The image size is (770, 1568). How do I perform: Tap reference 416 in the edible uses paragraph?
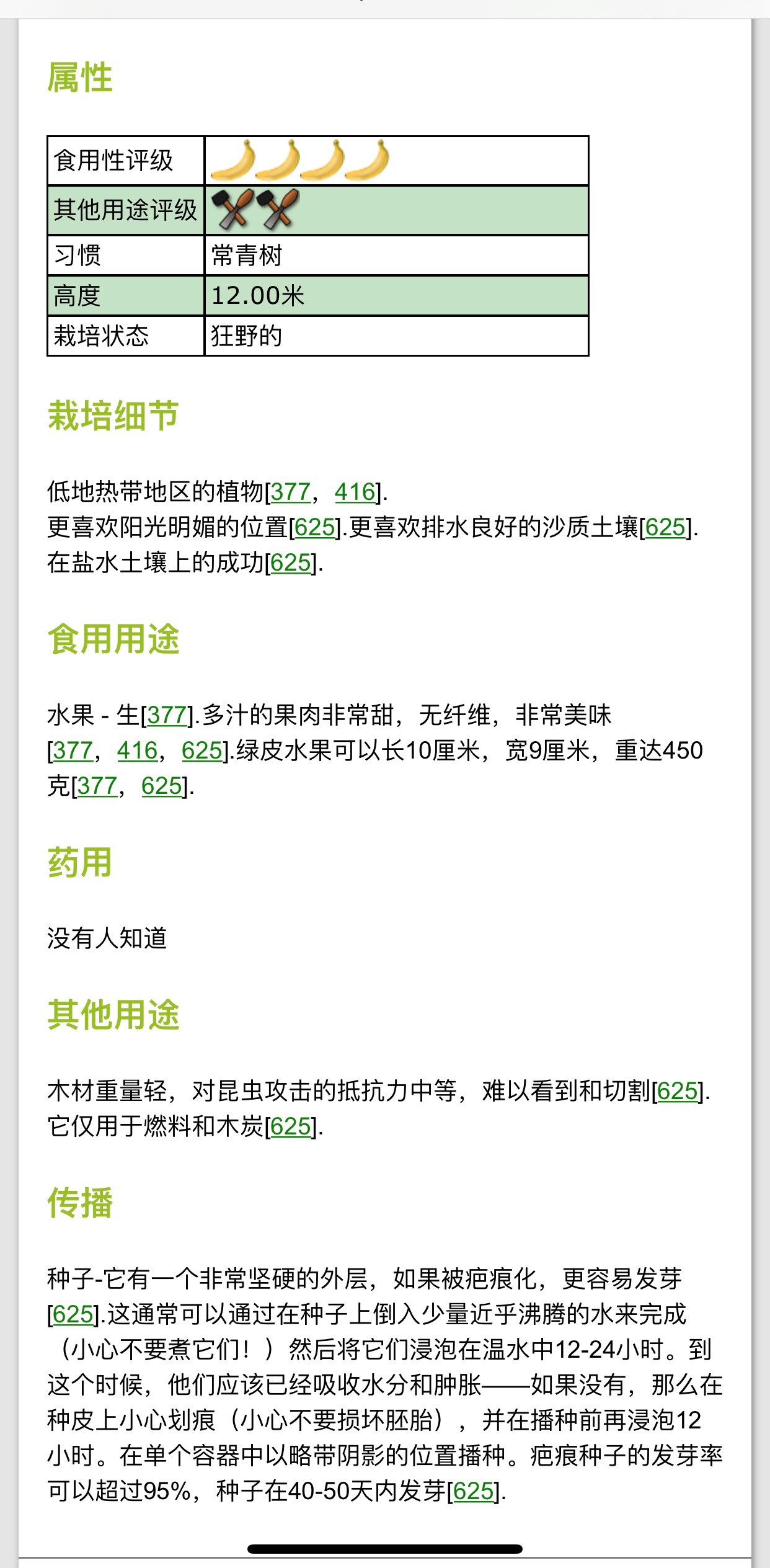click(137, 751)
